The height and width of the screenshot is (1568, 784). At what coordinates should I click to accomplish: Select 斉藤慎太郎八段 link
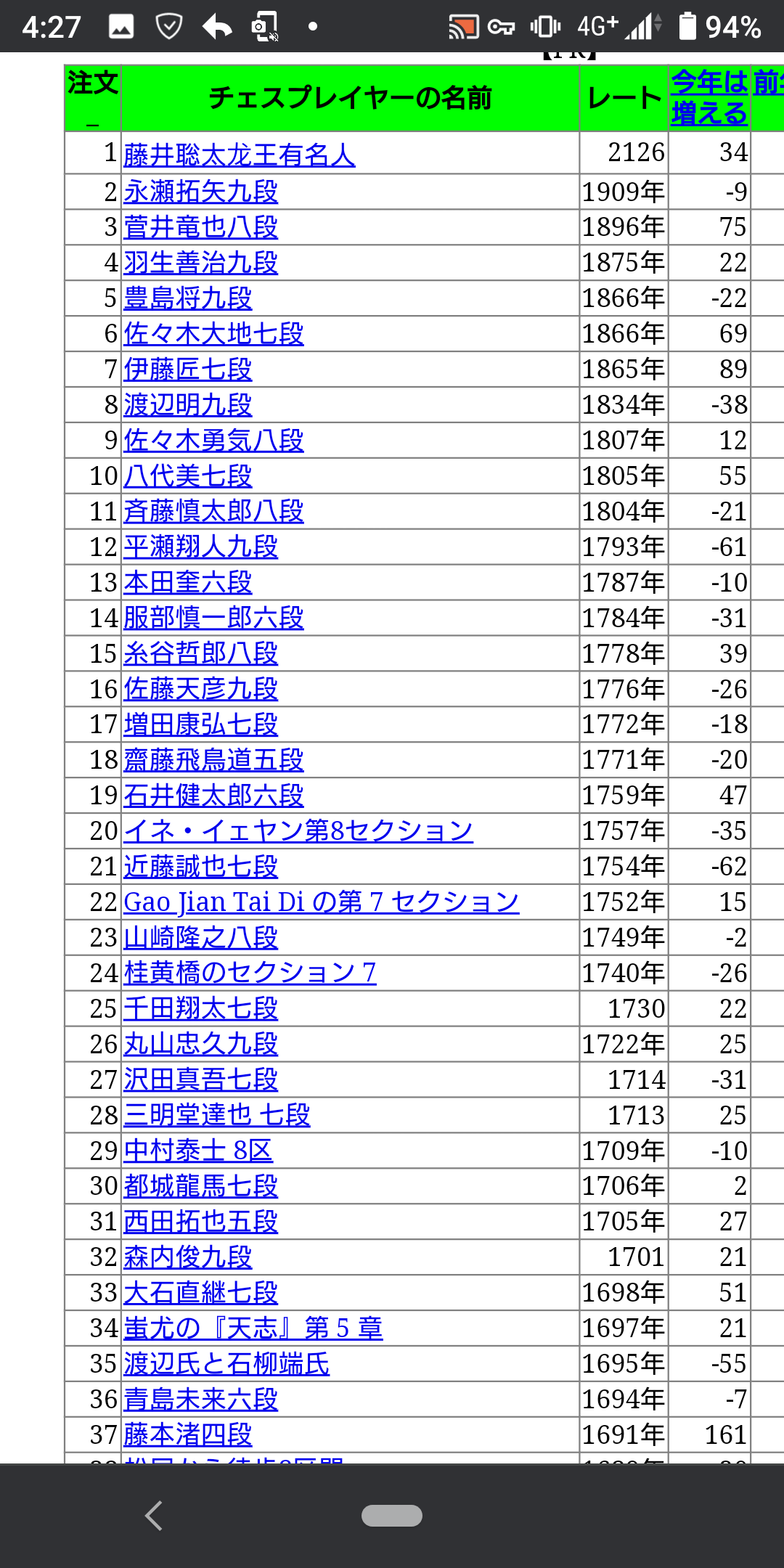[213, 512]
